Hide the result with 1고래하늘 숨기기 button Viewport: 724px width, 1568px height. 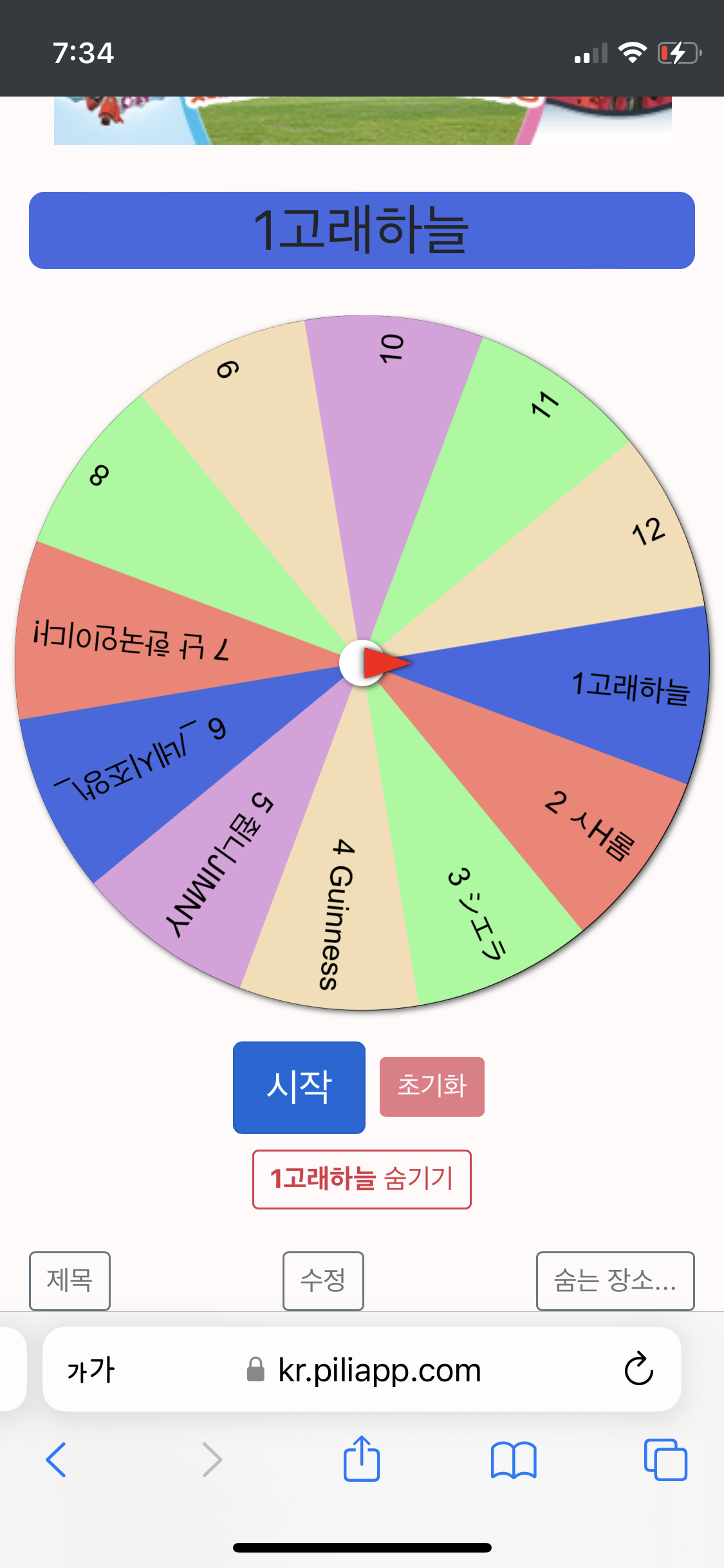[362, 1179]
